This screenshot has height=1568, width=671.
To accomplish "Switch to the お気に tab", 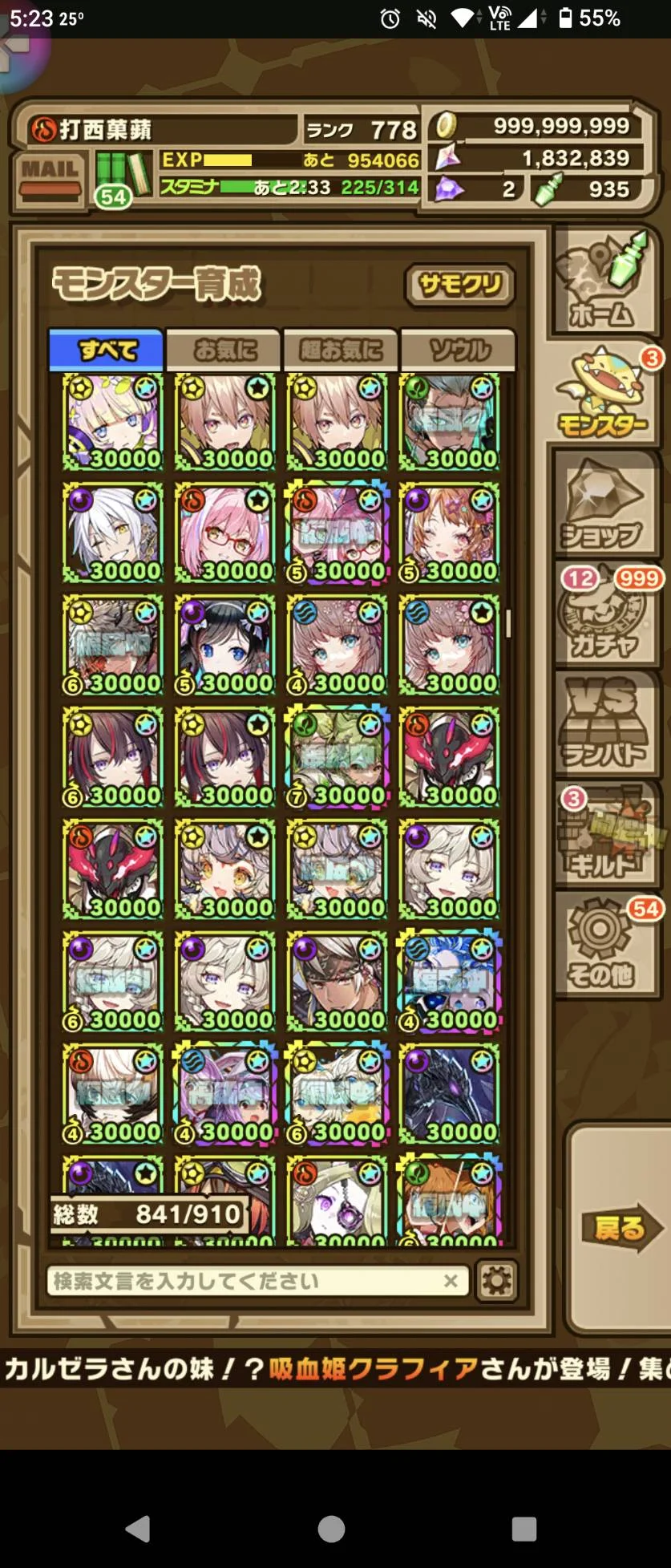I will point(224,350).
